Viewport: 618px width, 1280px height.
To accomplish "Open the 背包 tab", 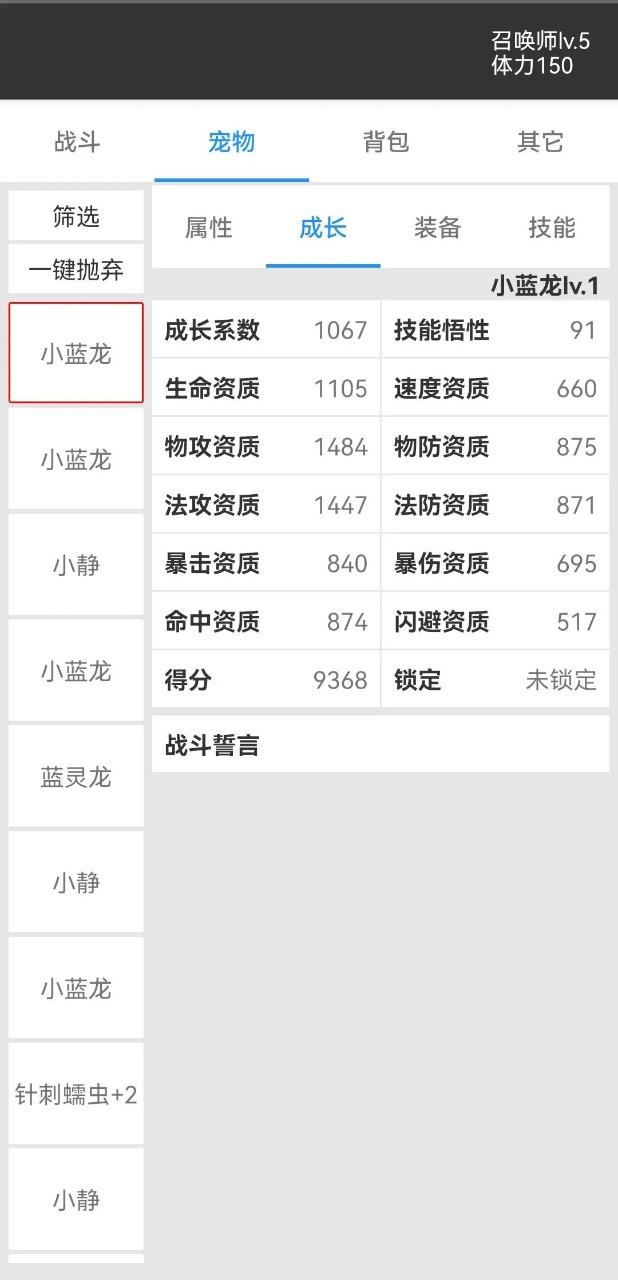I will click(x=386, y=142).
